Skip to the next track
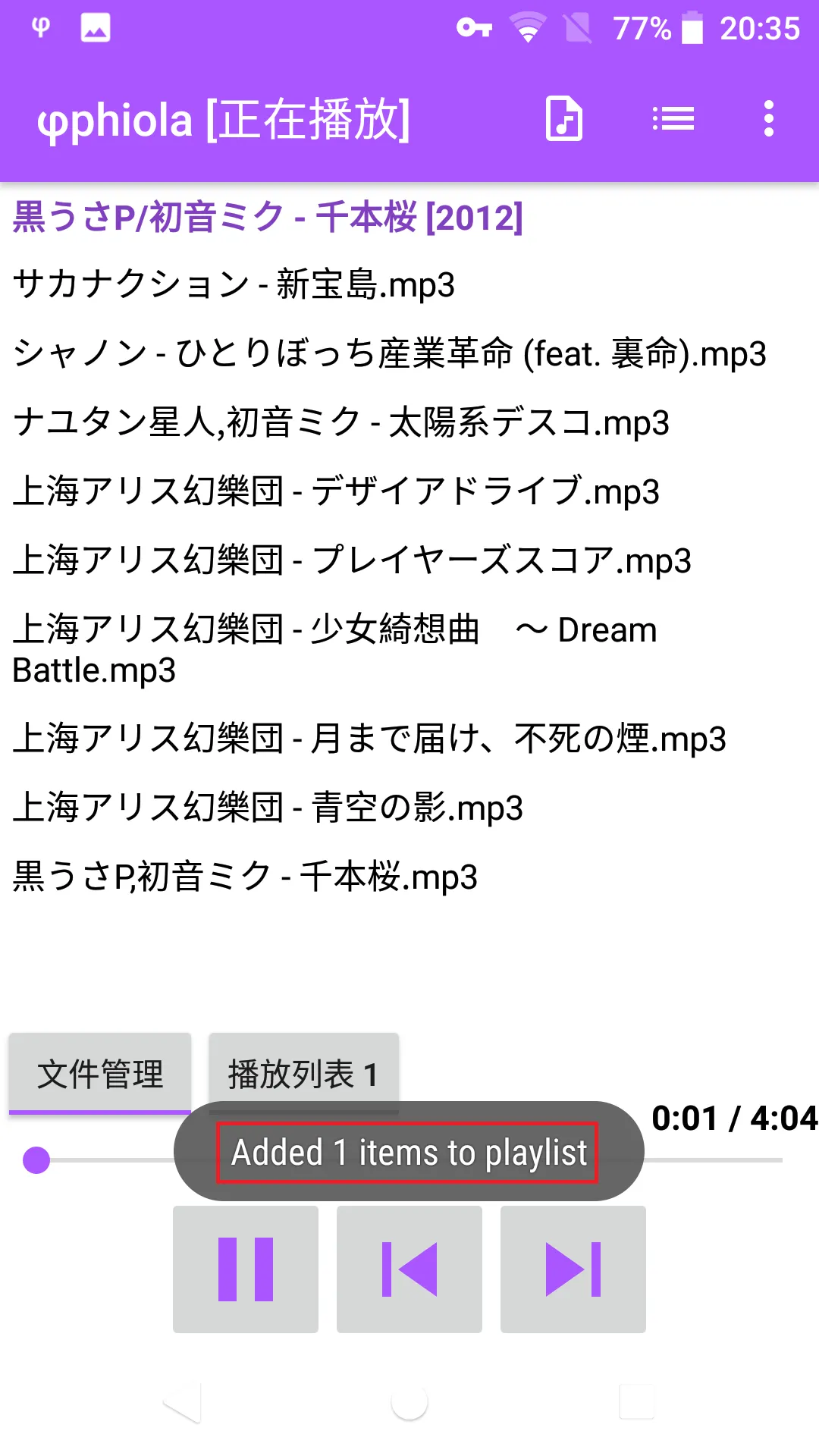 click(573, 1269)
